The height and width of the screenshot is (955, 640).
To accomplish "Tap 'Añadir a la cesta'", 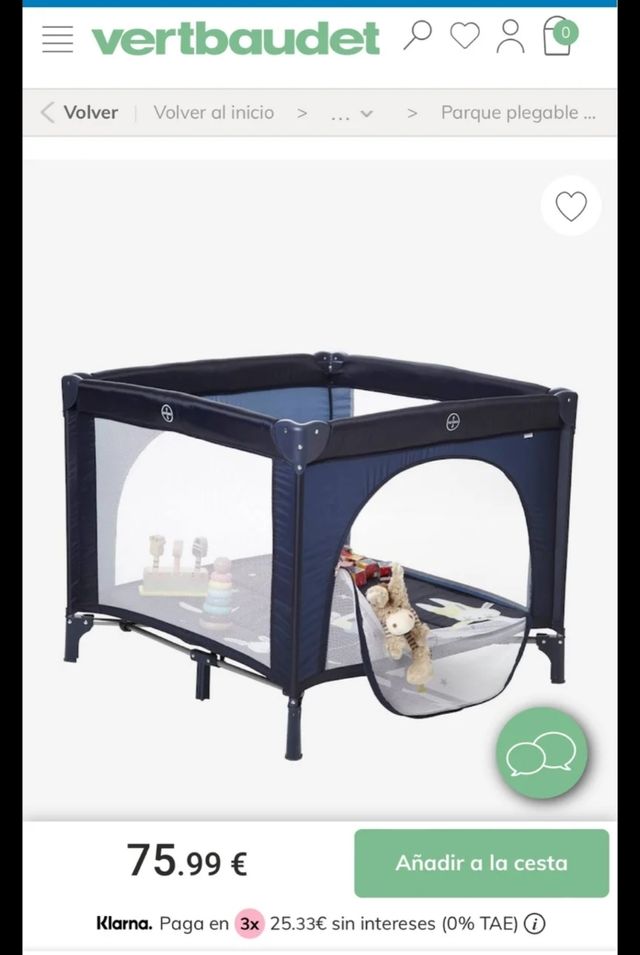I will [481, 863].
